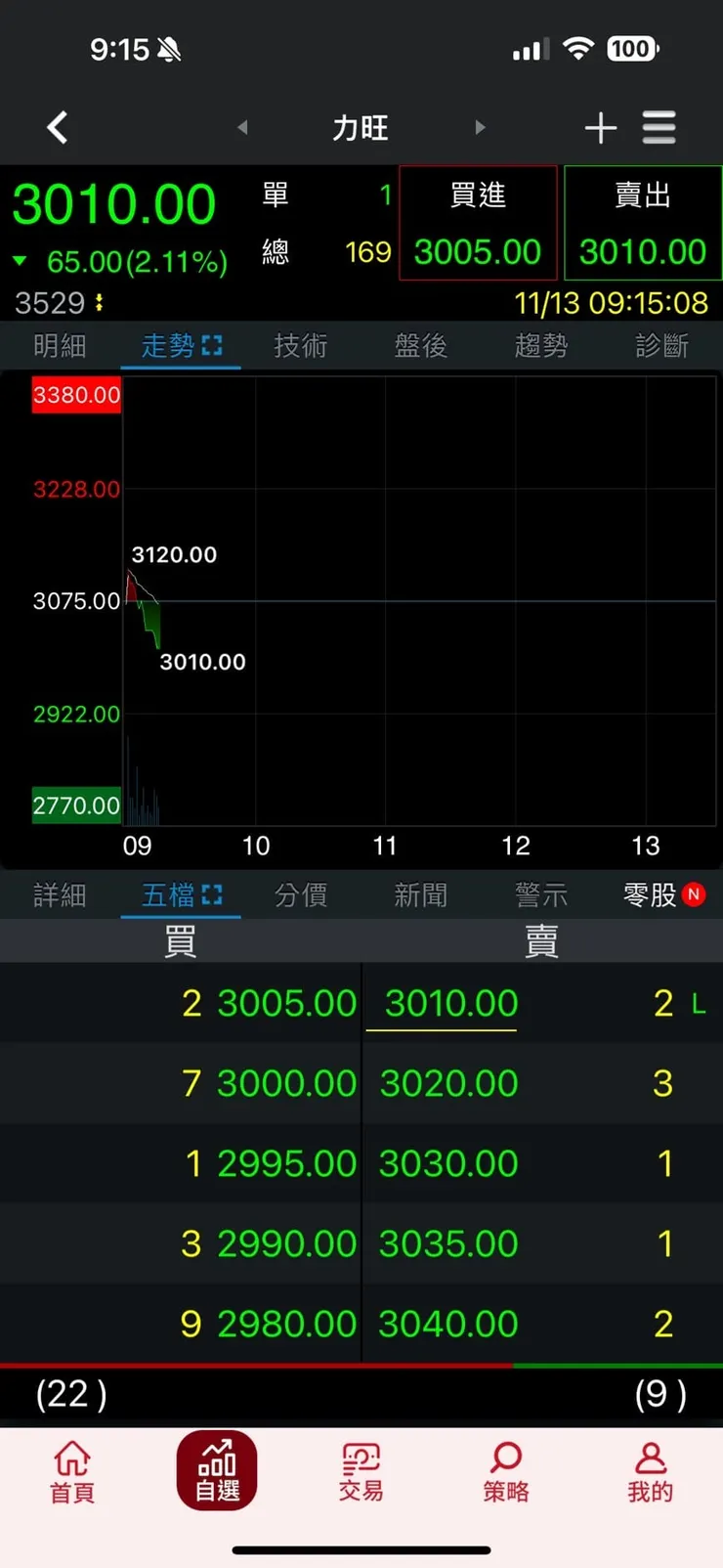
Task: Show the 詳細 info tab
Action: (60, 895)
